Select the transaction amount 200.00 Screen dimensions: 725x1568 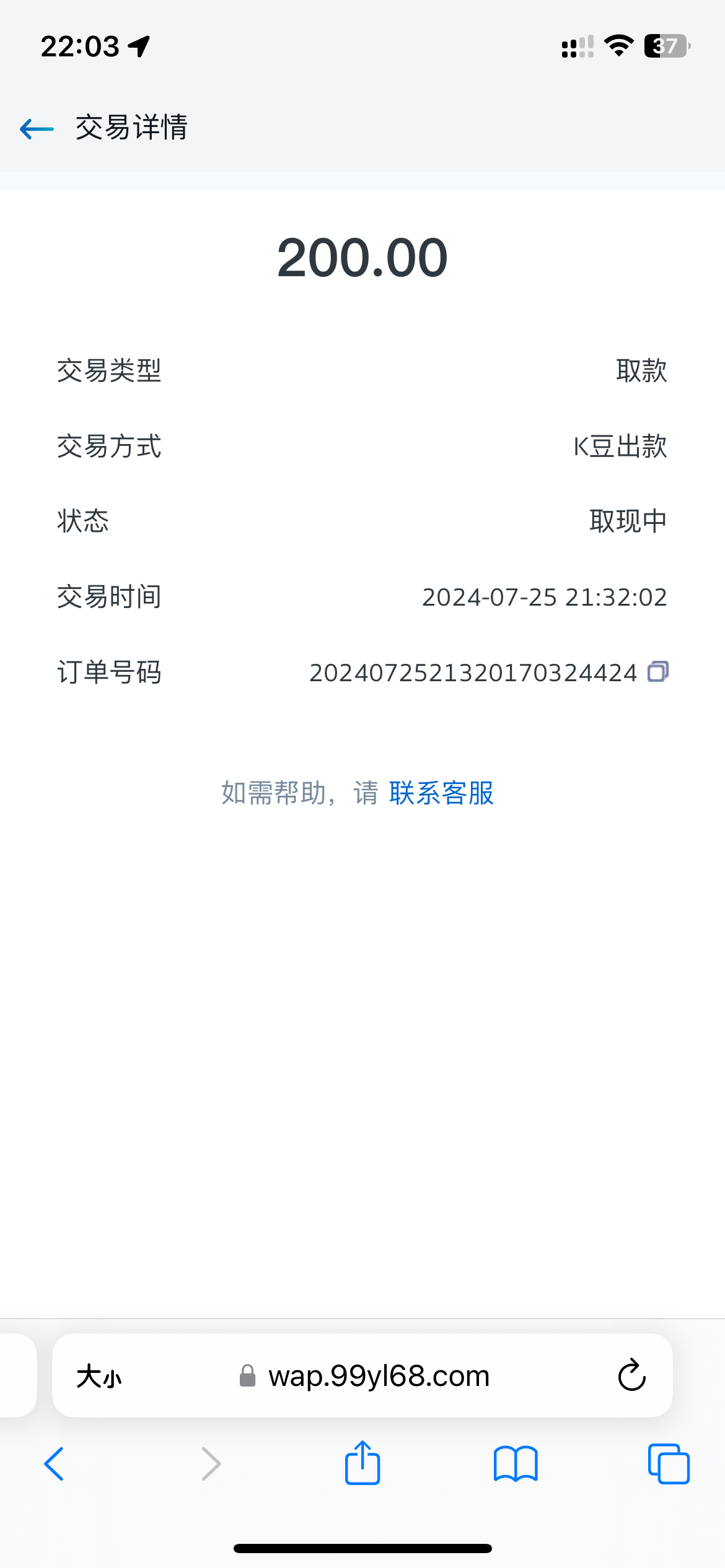(362, 258)
